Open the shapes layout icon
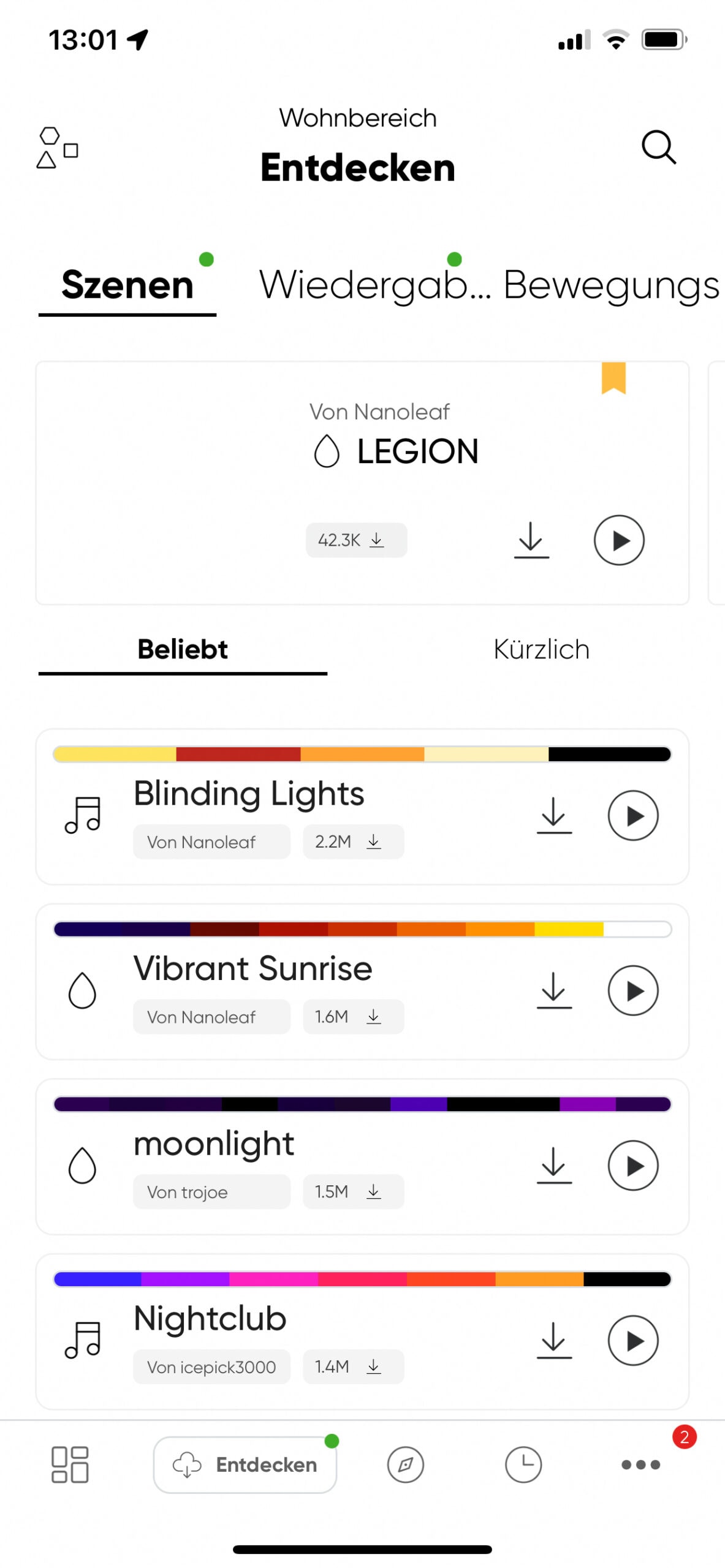The height and width of the screenshot is (1568, 725). point(57,147)
